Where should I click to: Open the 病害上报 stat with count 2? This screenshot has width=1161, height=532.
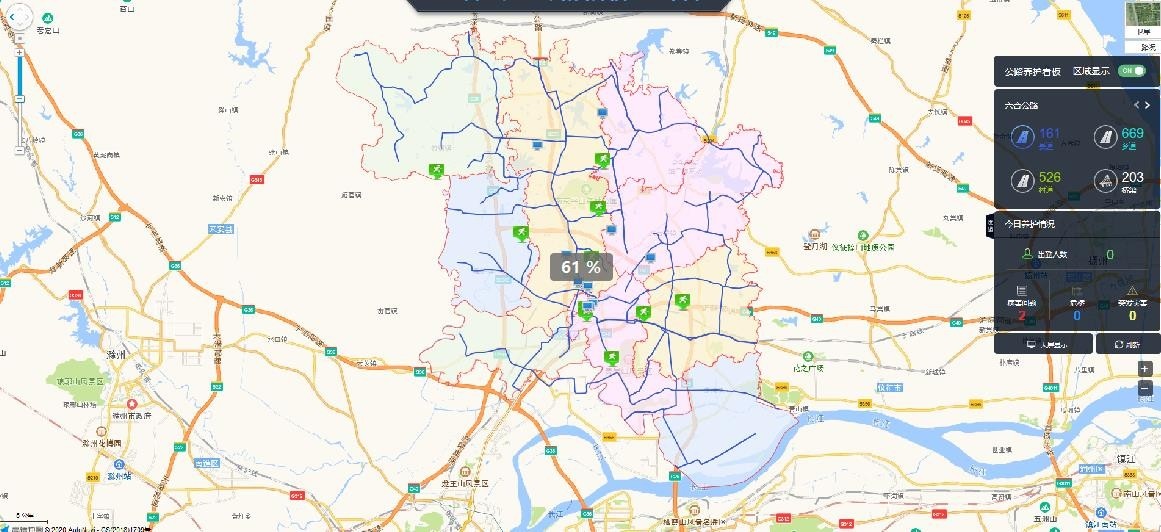[x=1022, y=308]
